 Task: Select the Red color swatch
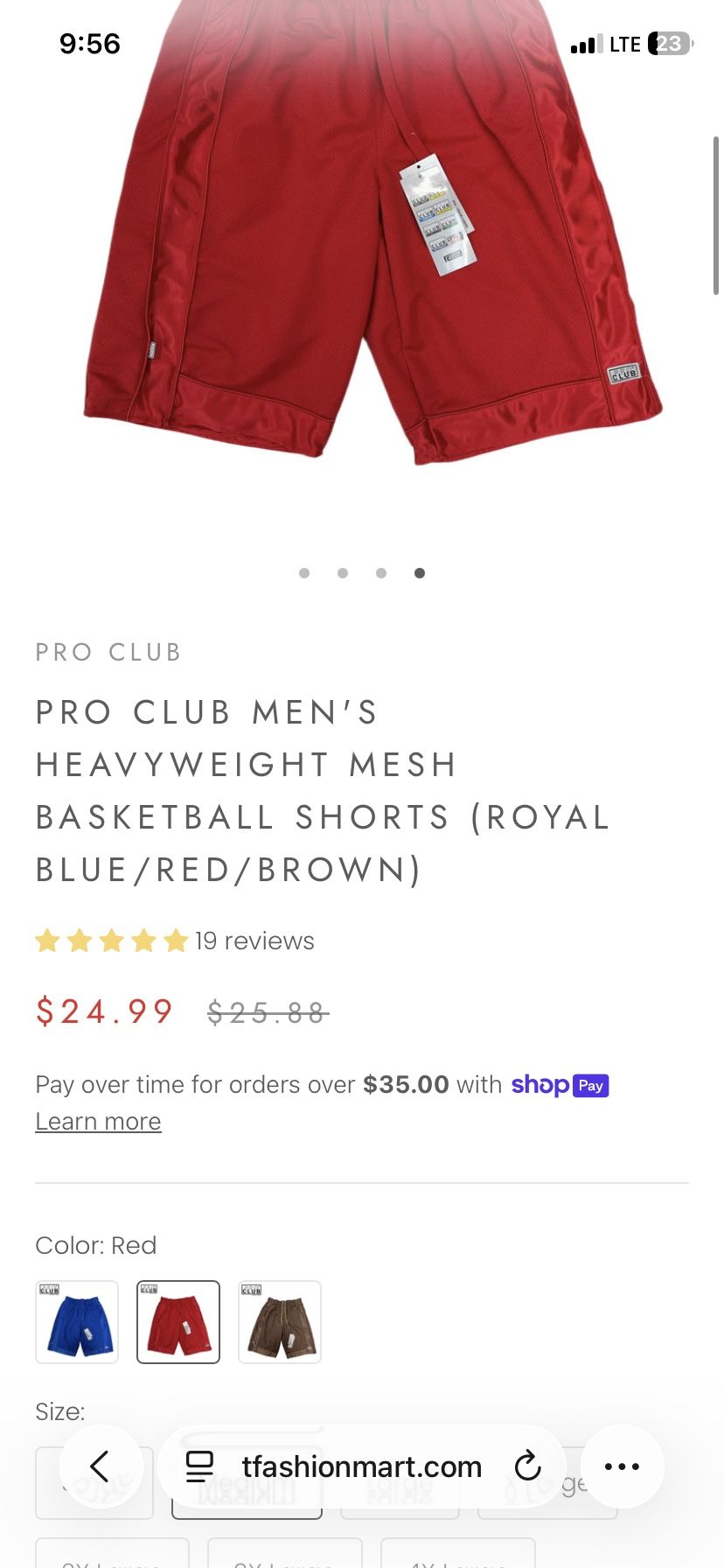click(x=178, y=1321)
